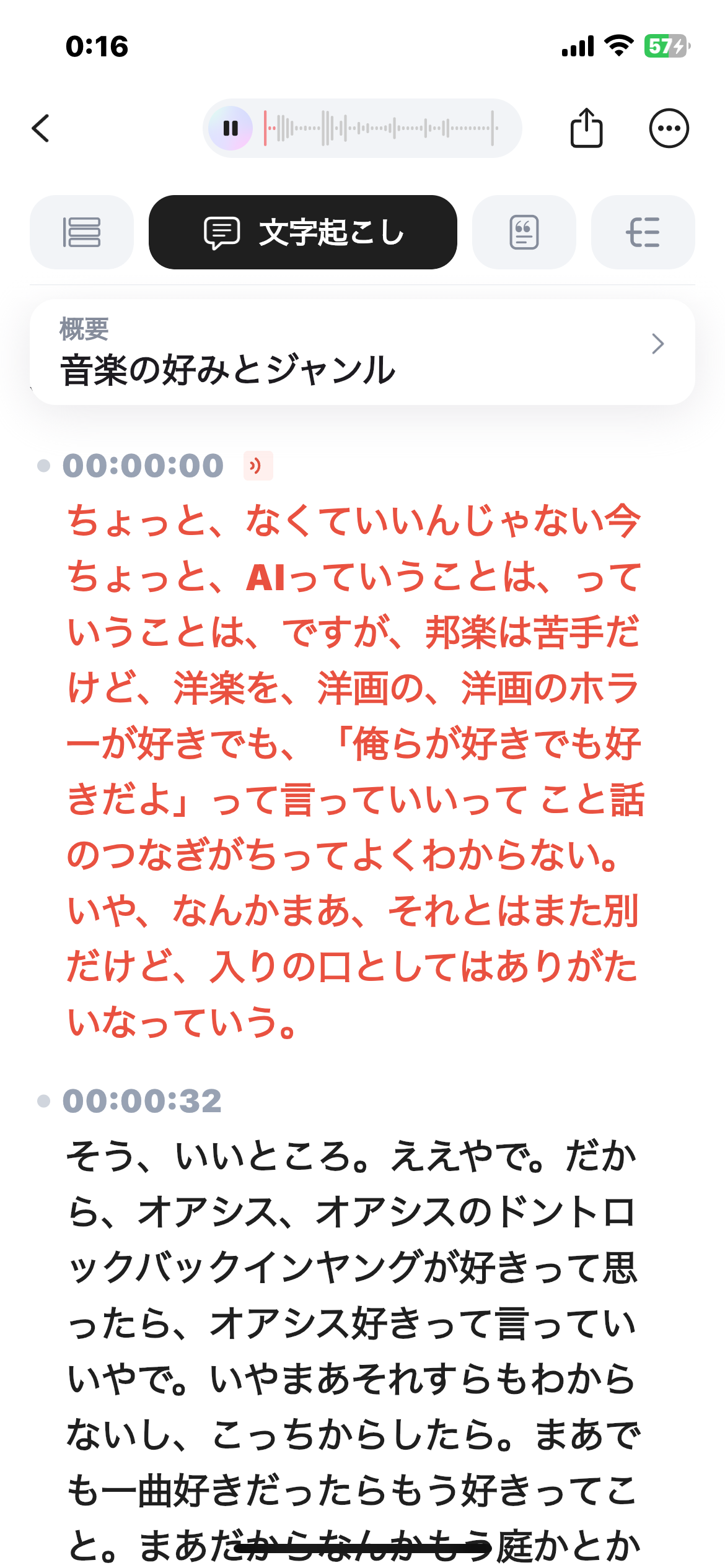Open the more options menu
Viewport: 725px width, 1568px height.
coord(669,128)
